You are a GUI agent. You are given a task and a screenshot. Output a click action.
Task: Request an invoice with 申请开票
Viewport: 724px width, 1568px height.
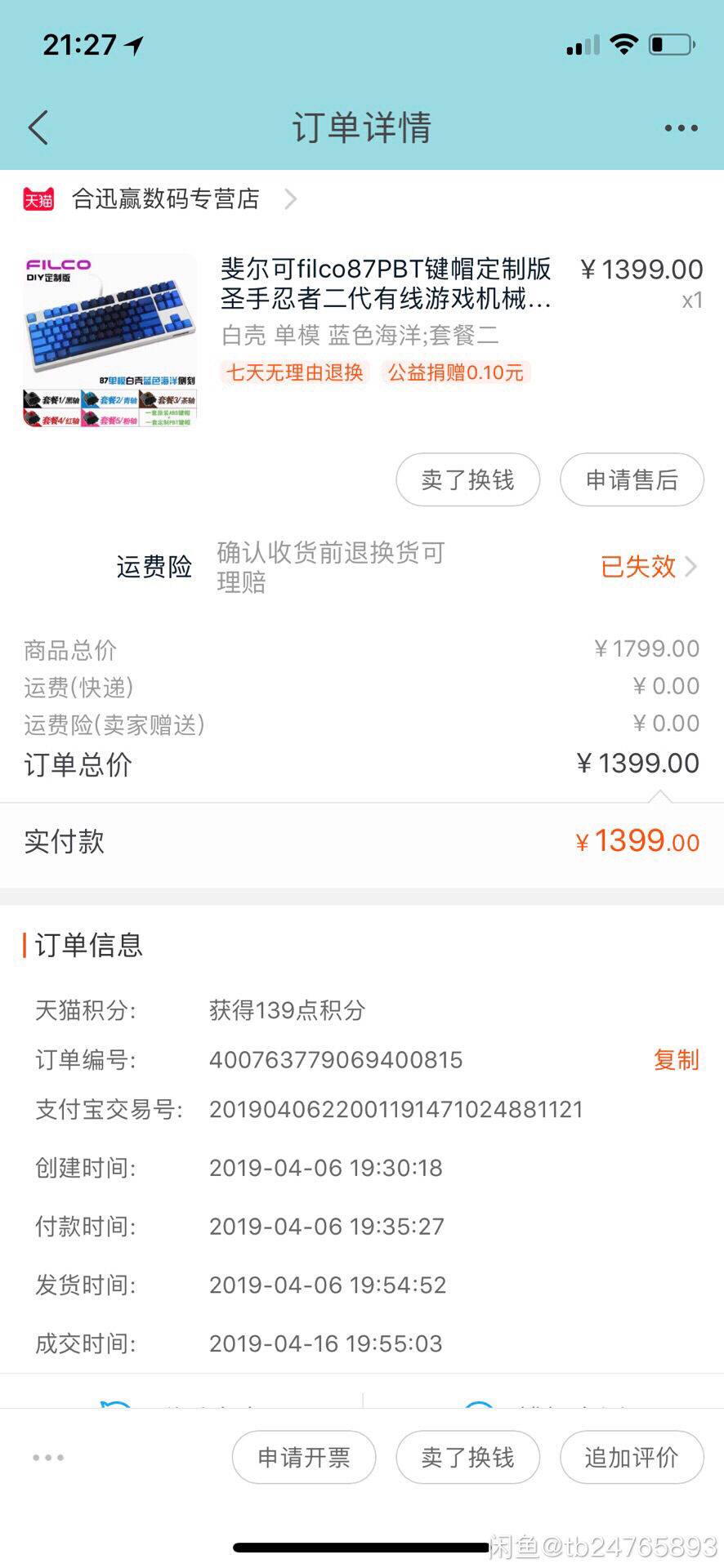[304, 1458]
